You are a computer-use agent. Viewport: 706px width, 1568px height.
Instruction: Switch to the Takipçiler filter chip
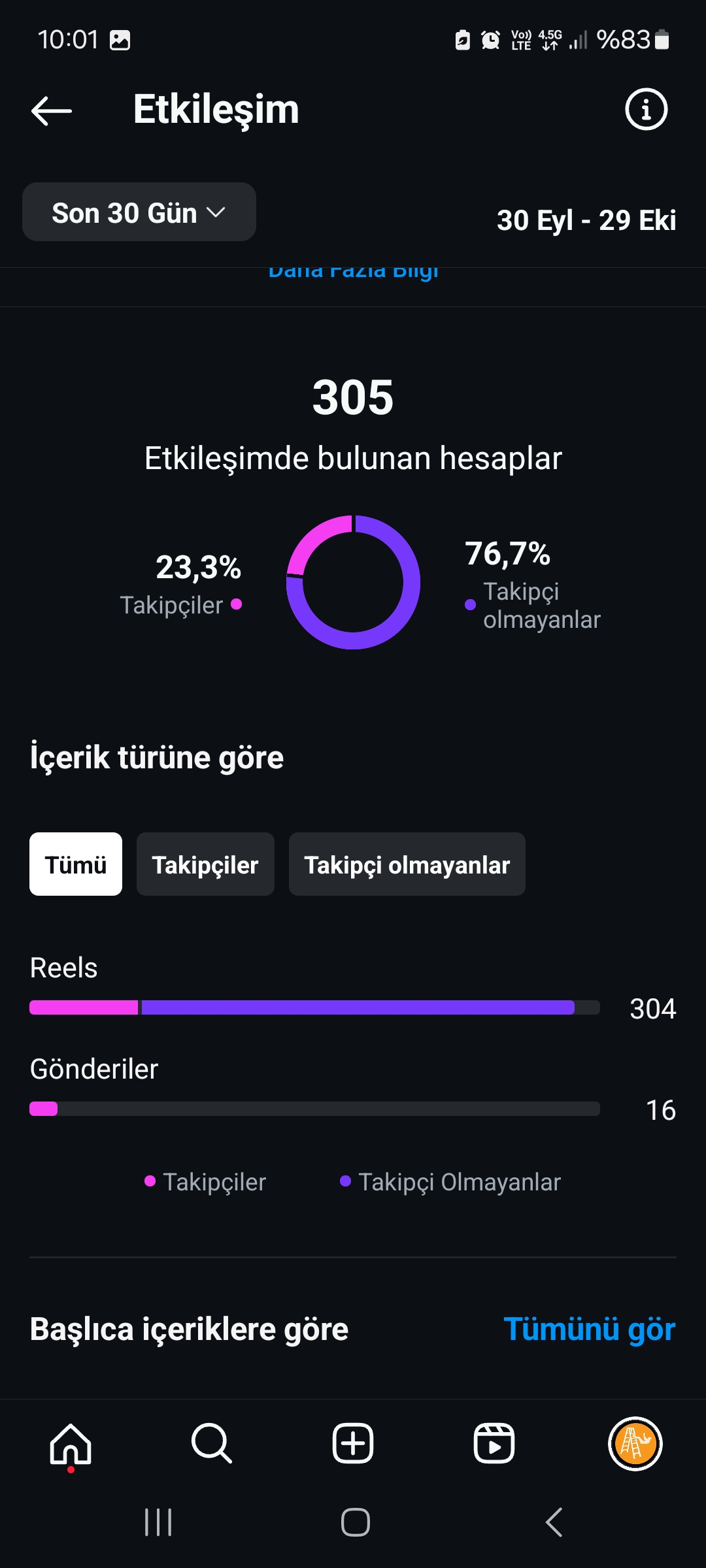[205, 864]
